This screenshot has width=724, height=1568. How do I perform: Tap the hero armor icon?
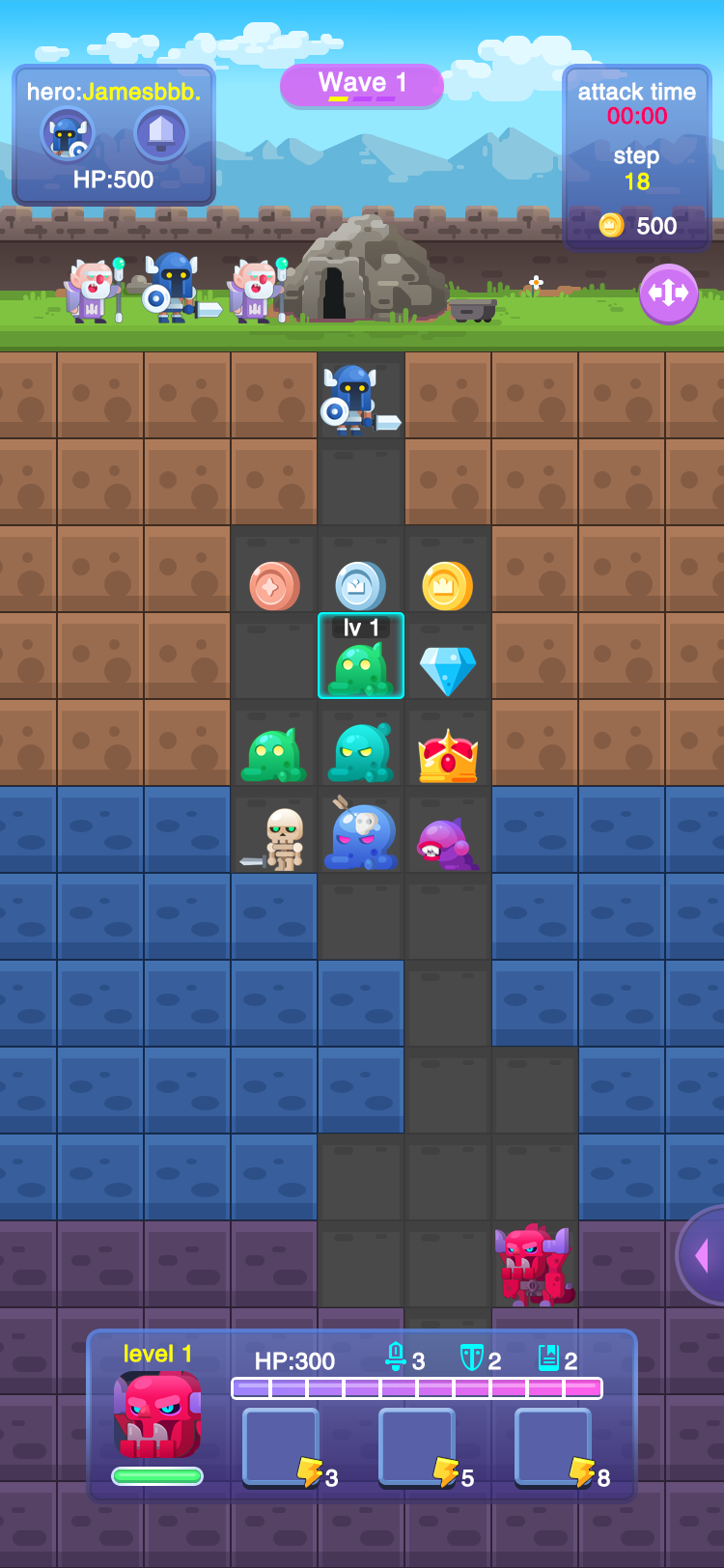tap(160, 133)
